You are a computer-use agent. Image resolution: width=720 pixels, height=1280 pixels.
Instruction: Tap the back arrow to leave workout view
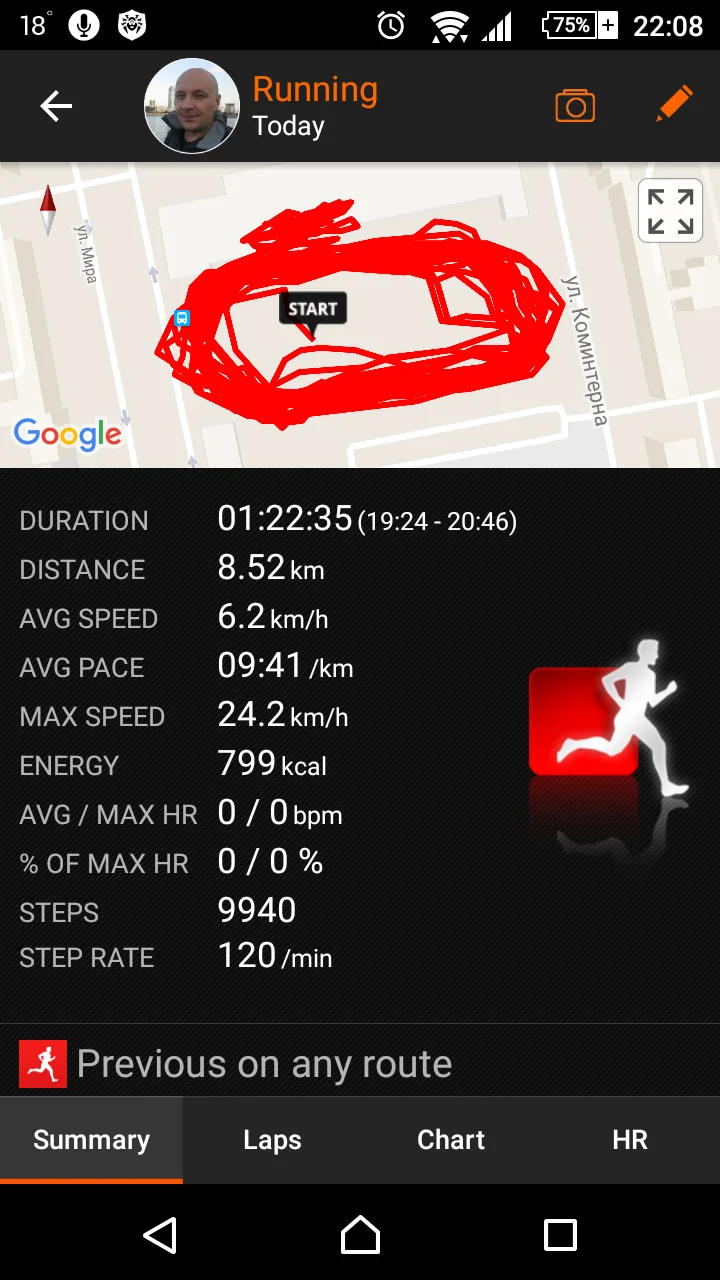pos(56,105)
